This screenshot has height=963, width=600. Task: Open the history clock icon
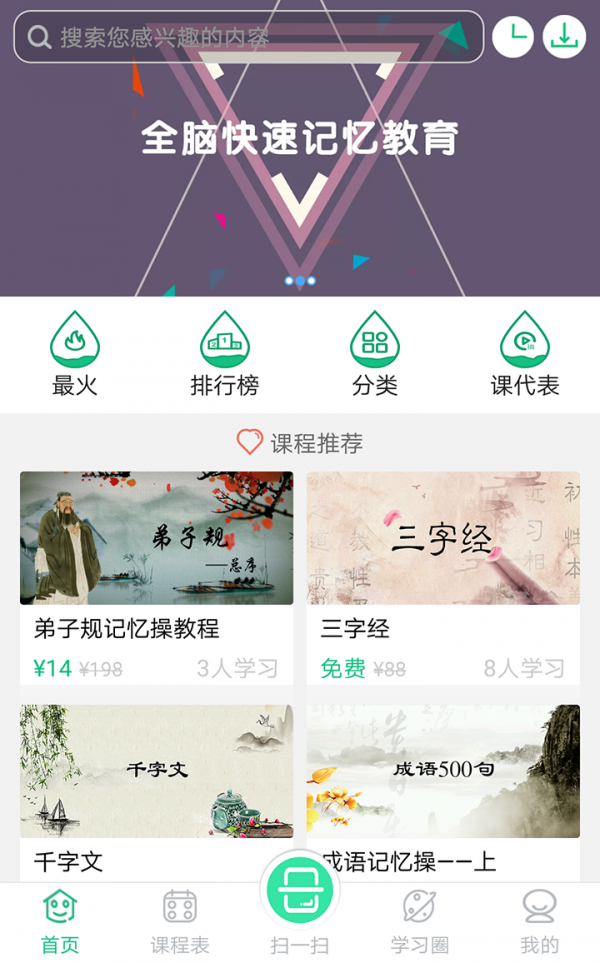513,37
